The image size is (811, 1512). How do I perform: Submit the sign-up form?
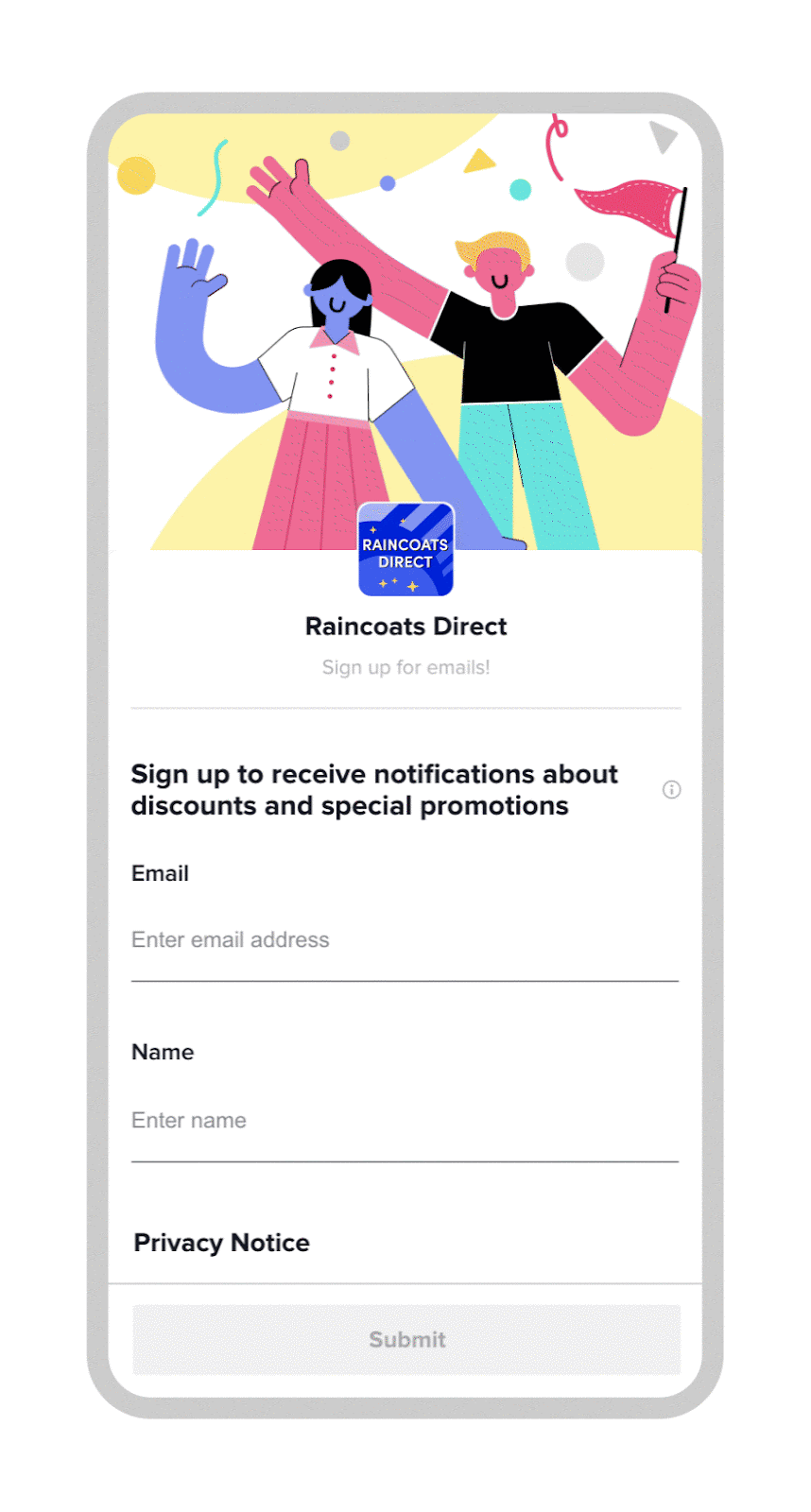point(406,1339)
